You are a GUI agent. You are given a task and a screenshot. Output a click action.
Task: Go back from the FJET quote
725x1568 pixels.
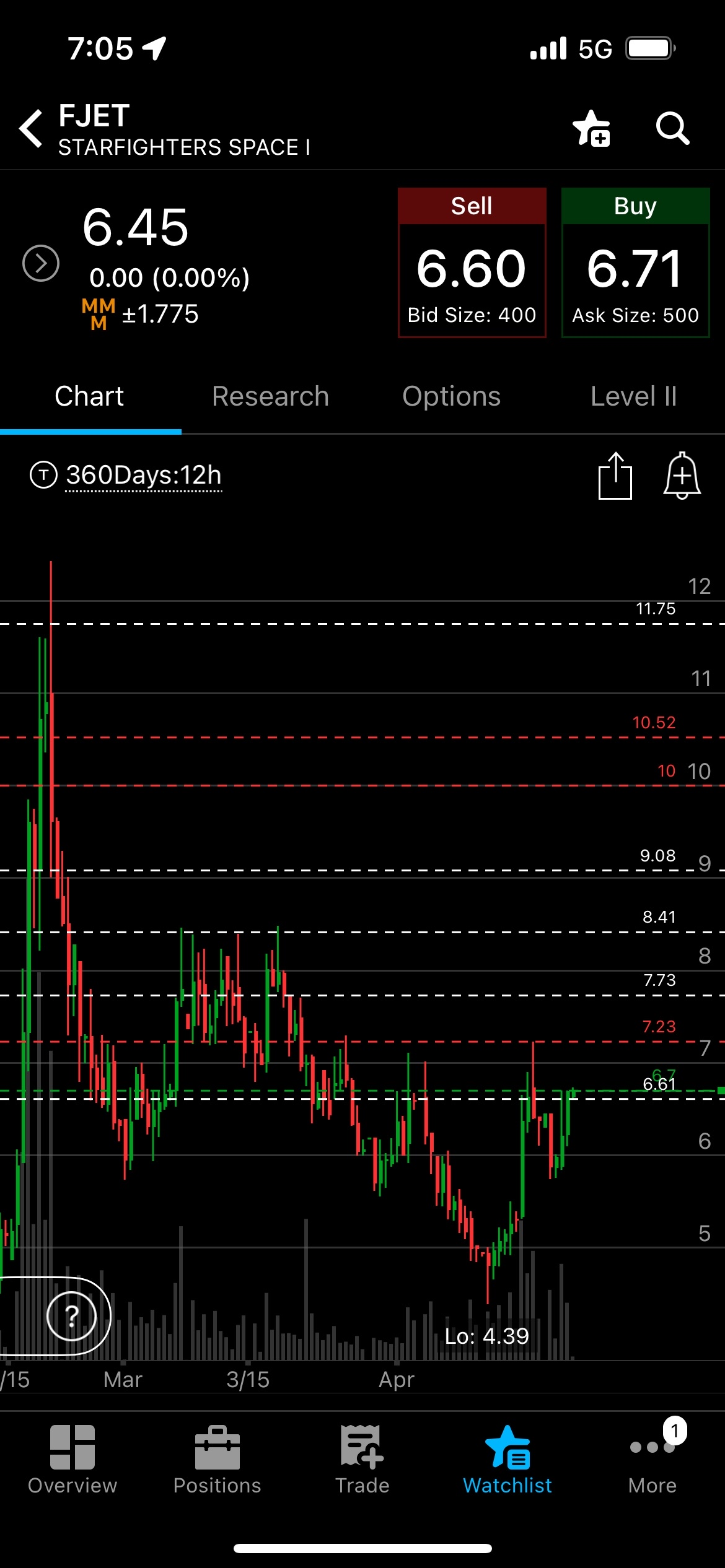coord(31,129)
